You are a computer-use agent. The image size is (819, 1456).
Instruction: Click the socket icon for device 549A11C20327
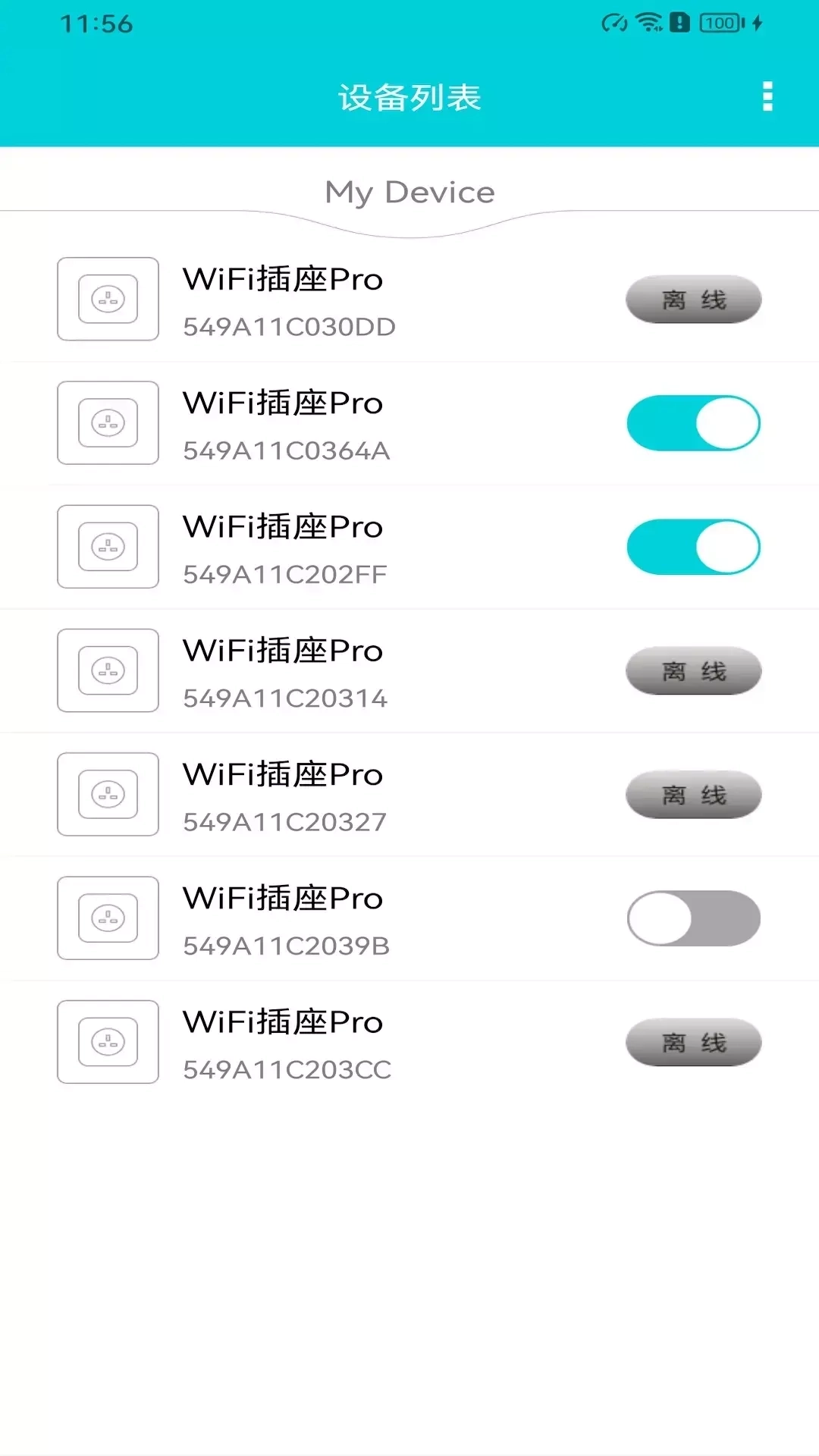click(107, 794)
